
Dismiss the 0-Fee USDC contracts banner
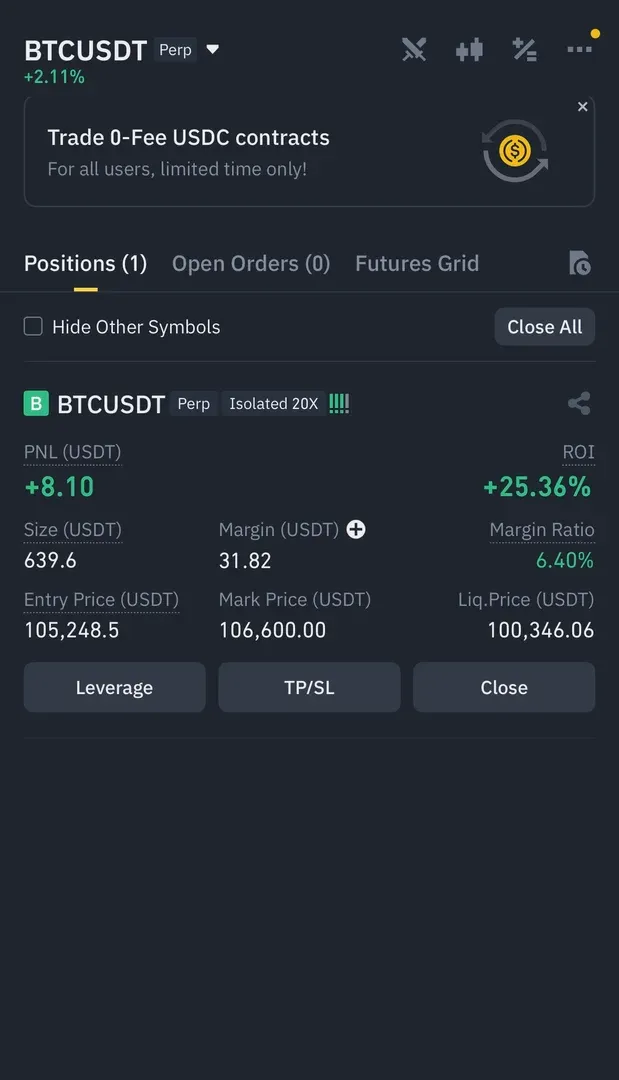[x=583, y=107]
